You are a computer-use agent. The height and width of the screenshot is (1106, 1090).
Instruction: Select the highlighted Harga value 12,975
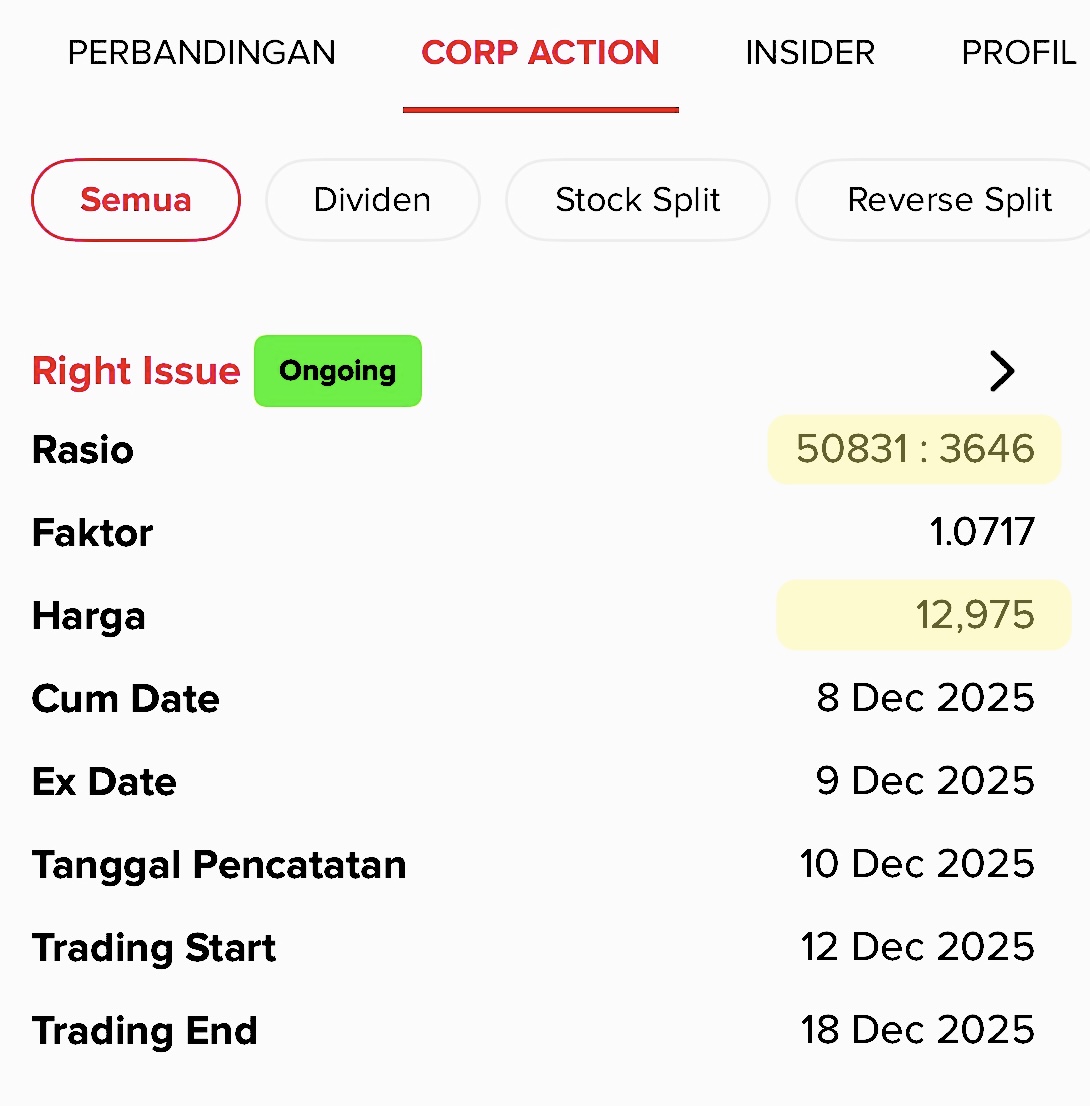pyautogui.click(x=971, y=615)
